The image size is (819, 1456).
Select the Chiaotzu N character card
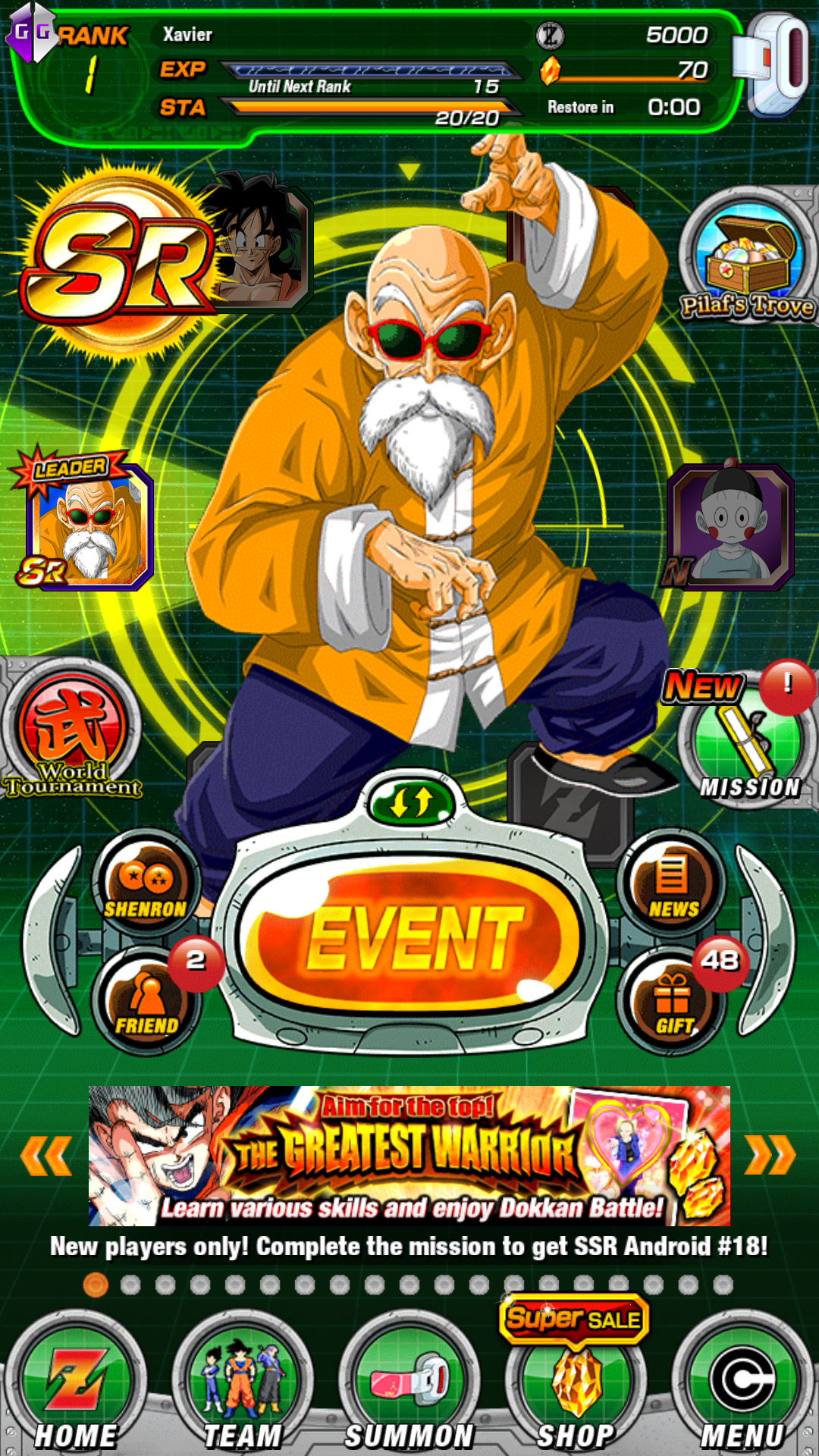pos(730,526)
